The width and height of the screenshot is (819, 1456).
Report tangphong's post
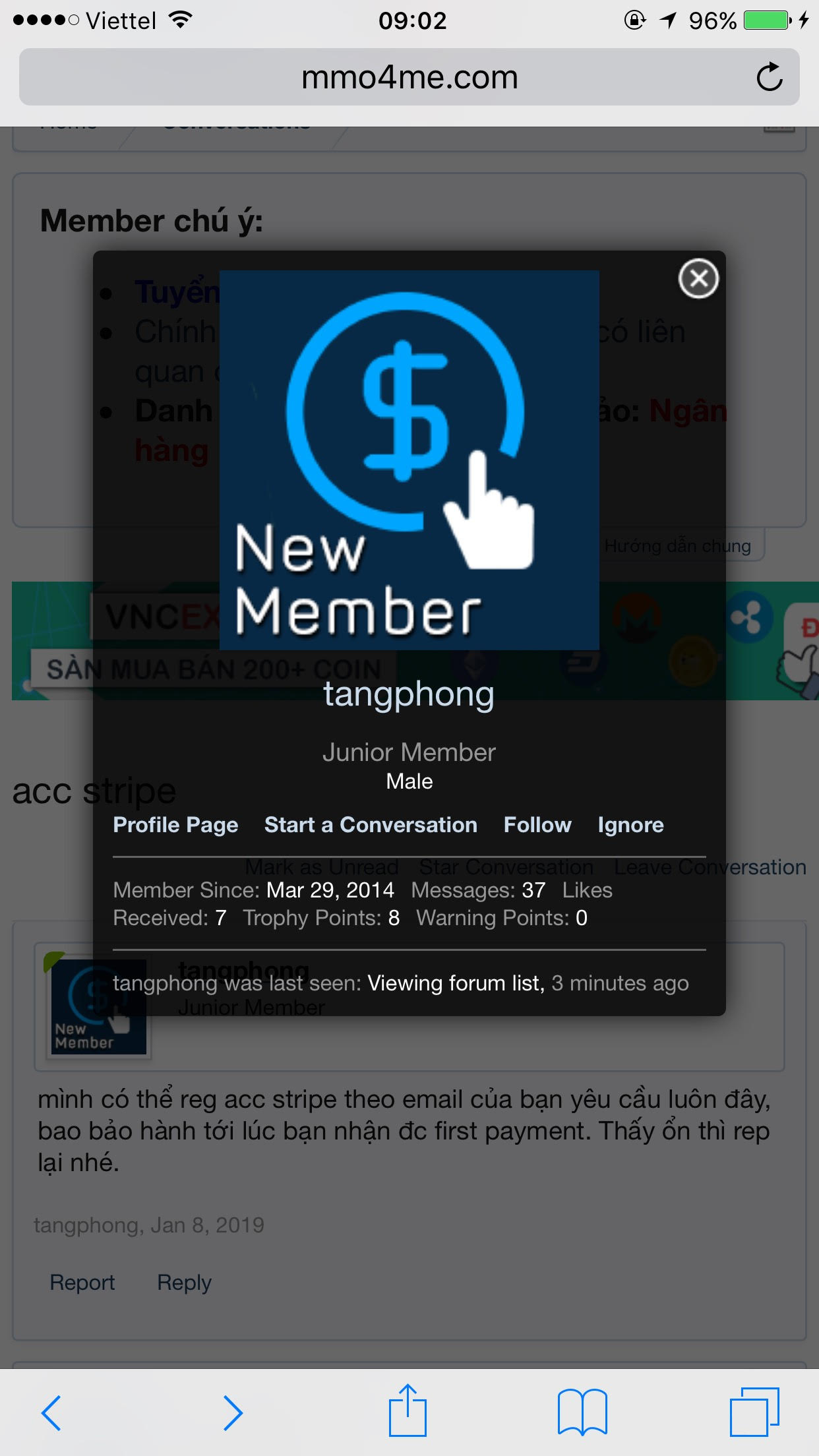tap(82, 1282)
